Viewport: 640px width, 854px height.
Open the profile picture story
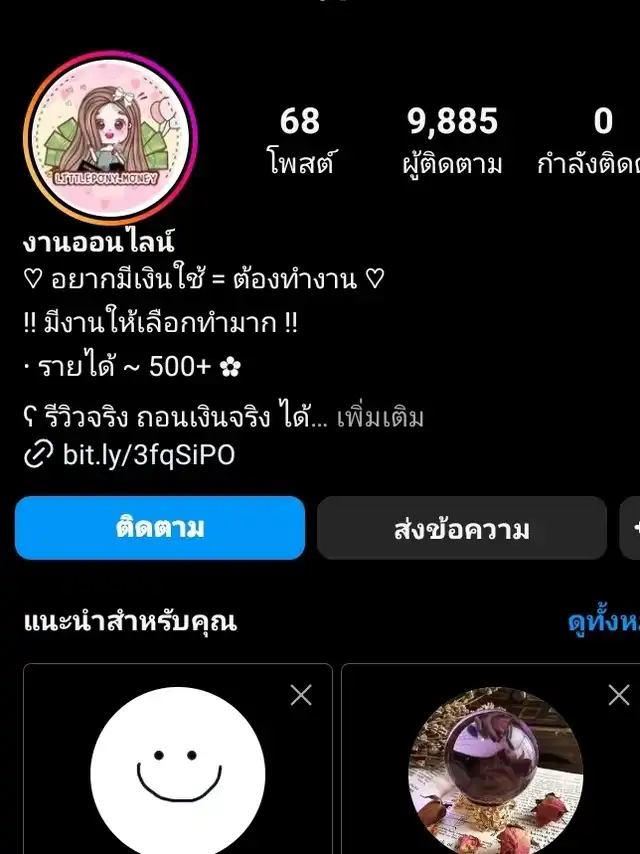(110, 138)
